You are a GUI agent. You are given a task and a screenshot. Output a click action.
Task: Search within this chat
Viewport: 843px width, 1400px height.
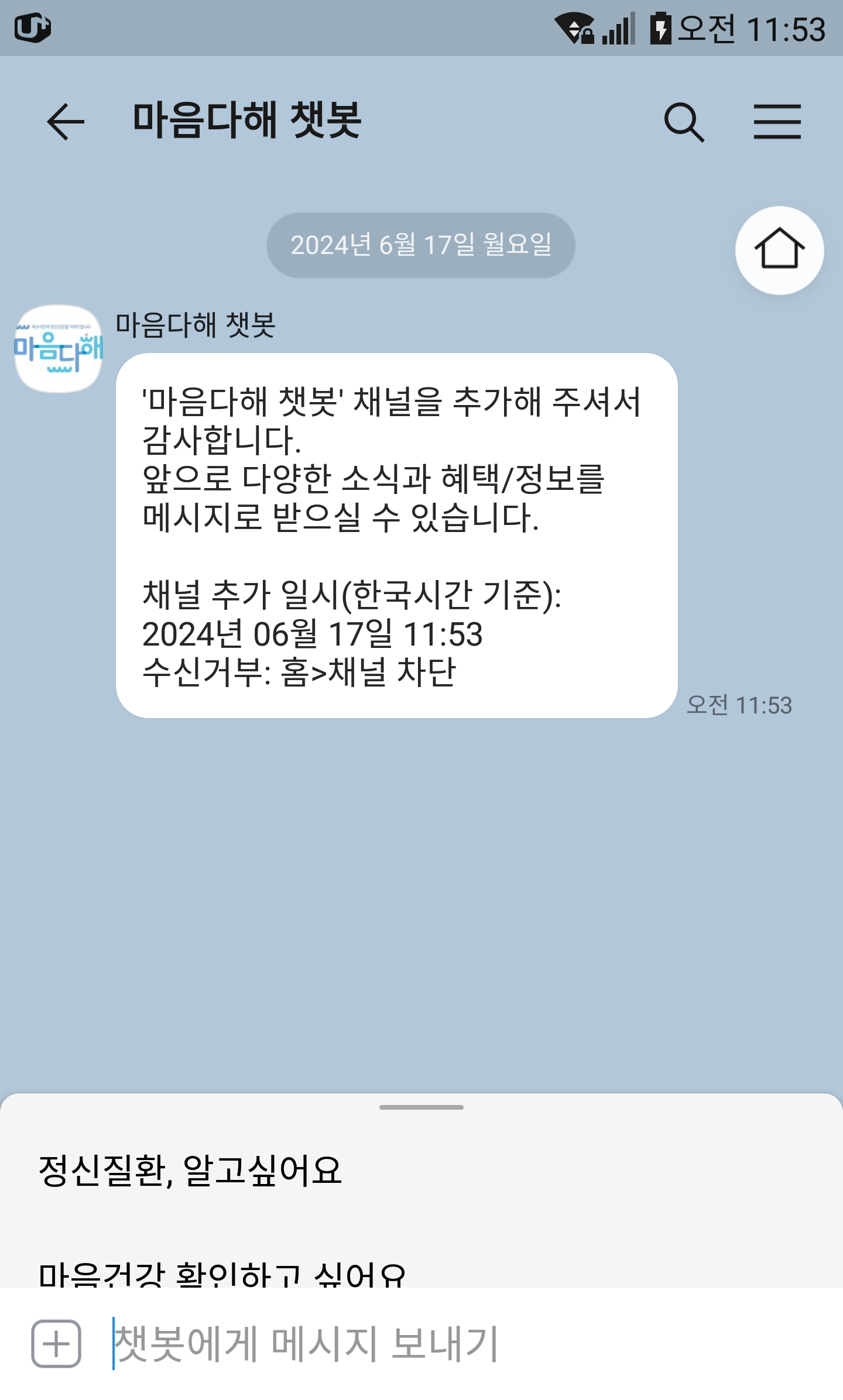pyautogui.click(x=684, y=122)
